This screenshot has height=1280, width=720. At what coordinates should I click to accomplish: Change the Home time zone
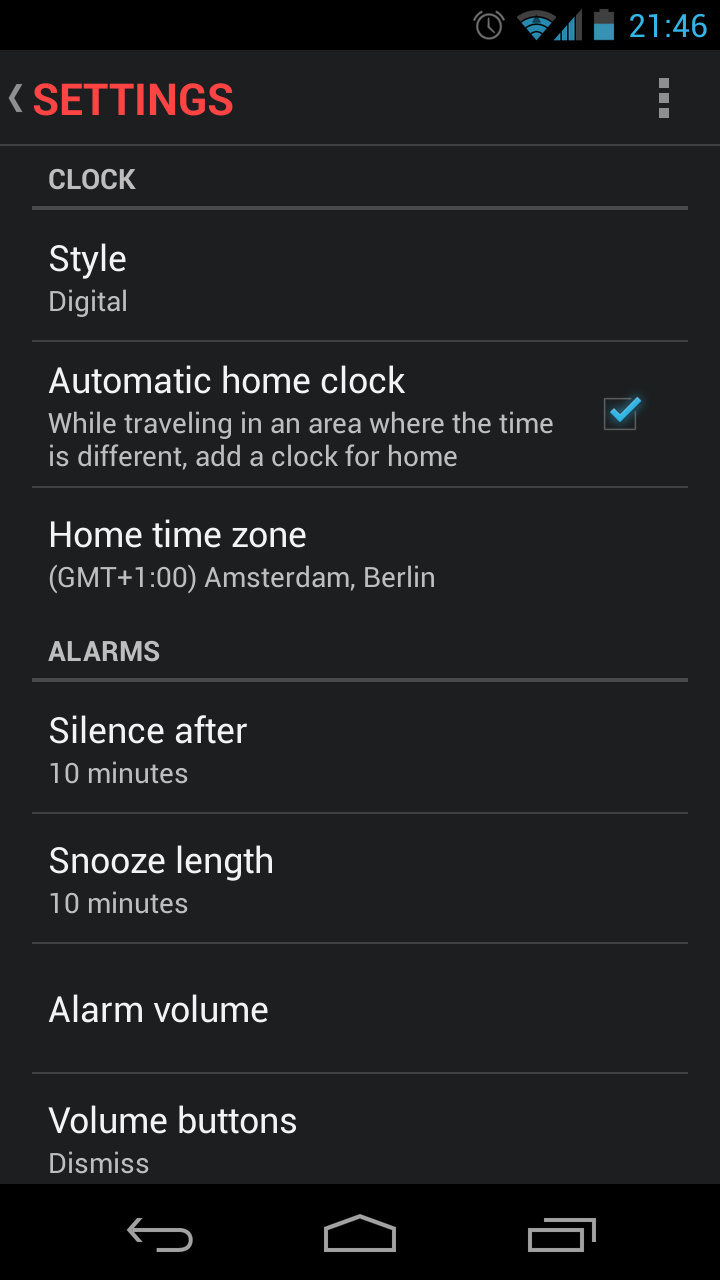coord(360,553)
